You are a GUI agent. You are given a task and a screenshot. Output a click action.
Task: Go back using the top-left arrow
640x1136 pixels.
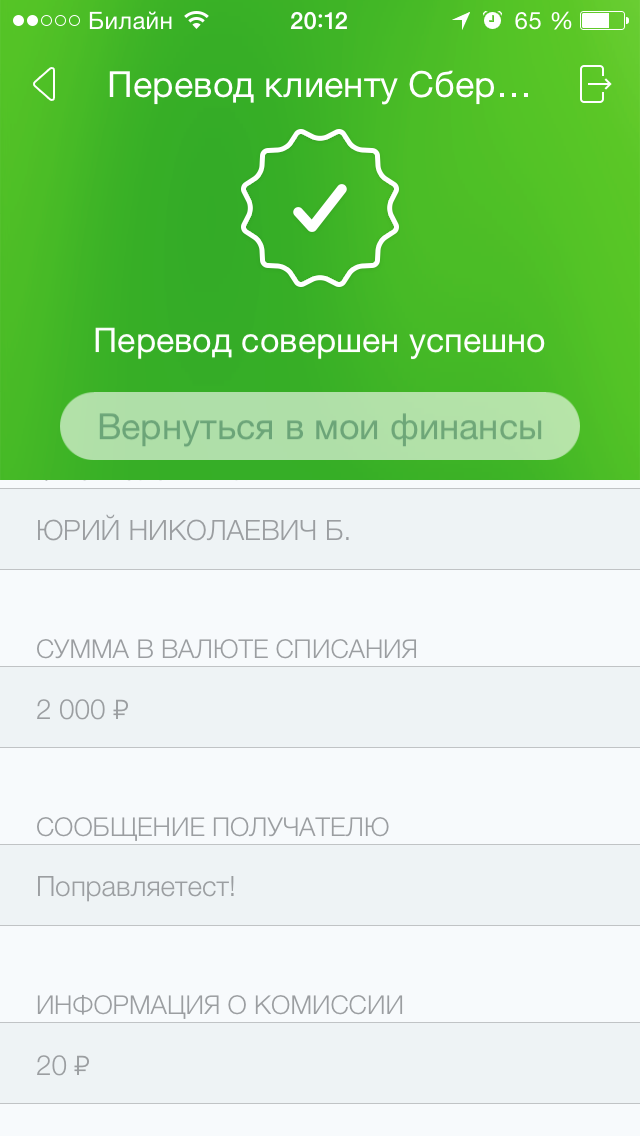tap(43, 85)
